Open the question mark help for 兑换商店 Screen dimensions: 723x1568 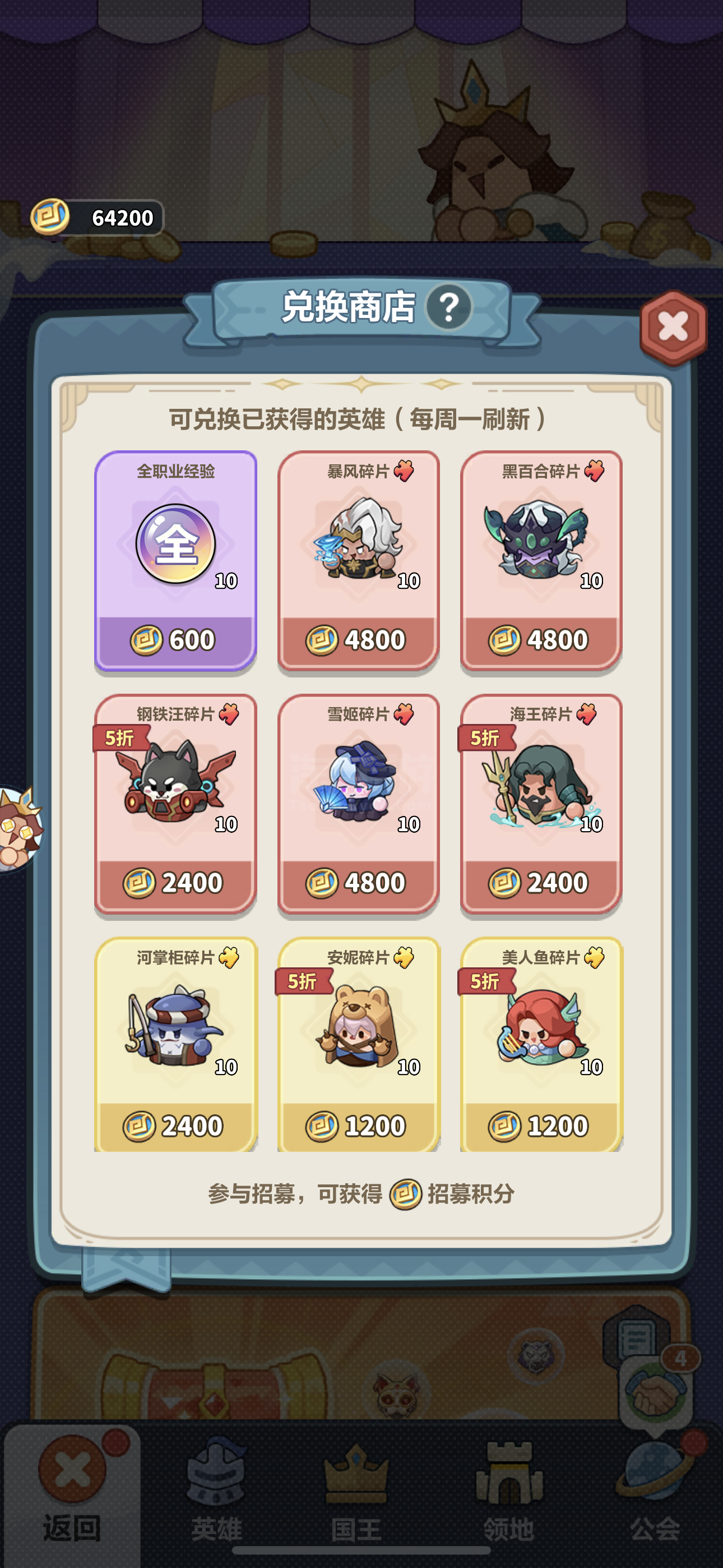(x=448, y=307)
